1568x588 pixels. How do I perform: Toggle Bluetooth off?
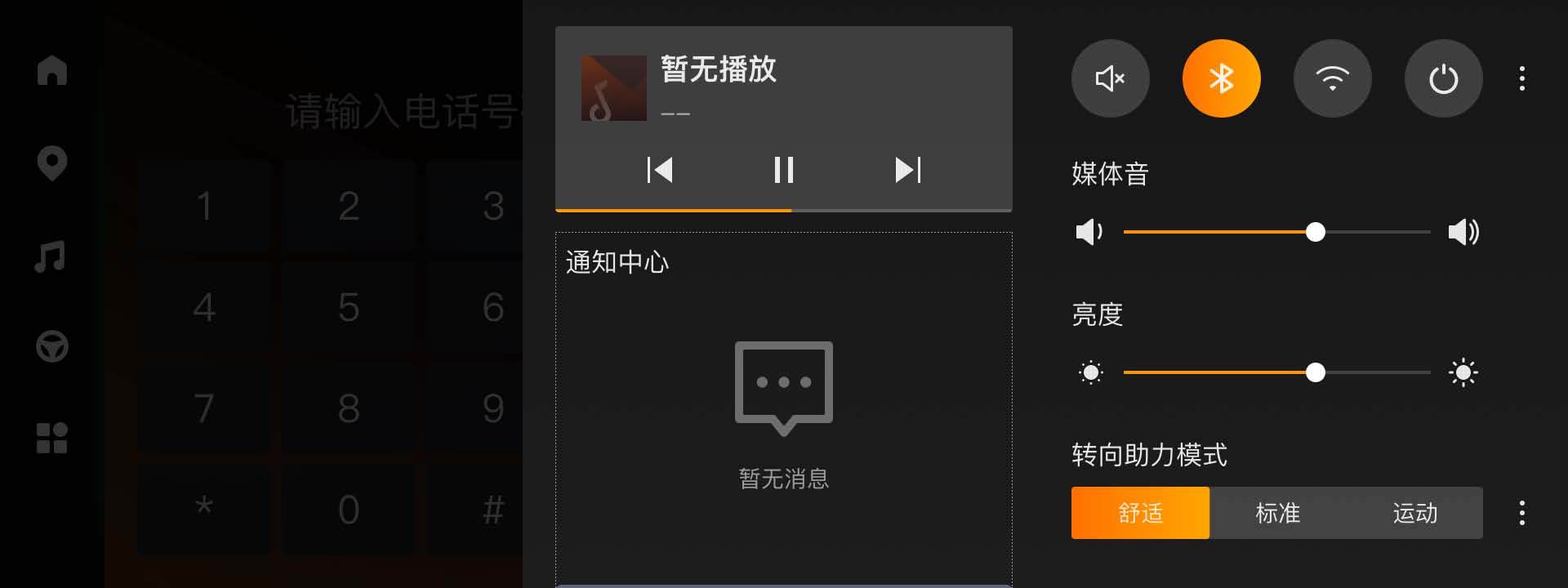(1221, 78)
